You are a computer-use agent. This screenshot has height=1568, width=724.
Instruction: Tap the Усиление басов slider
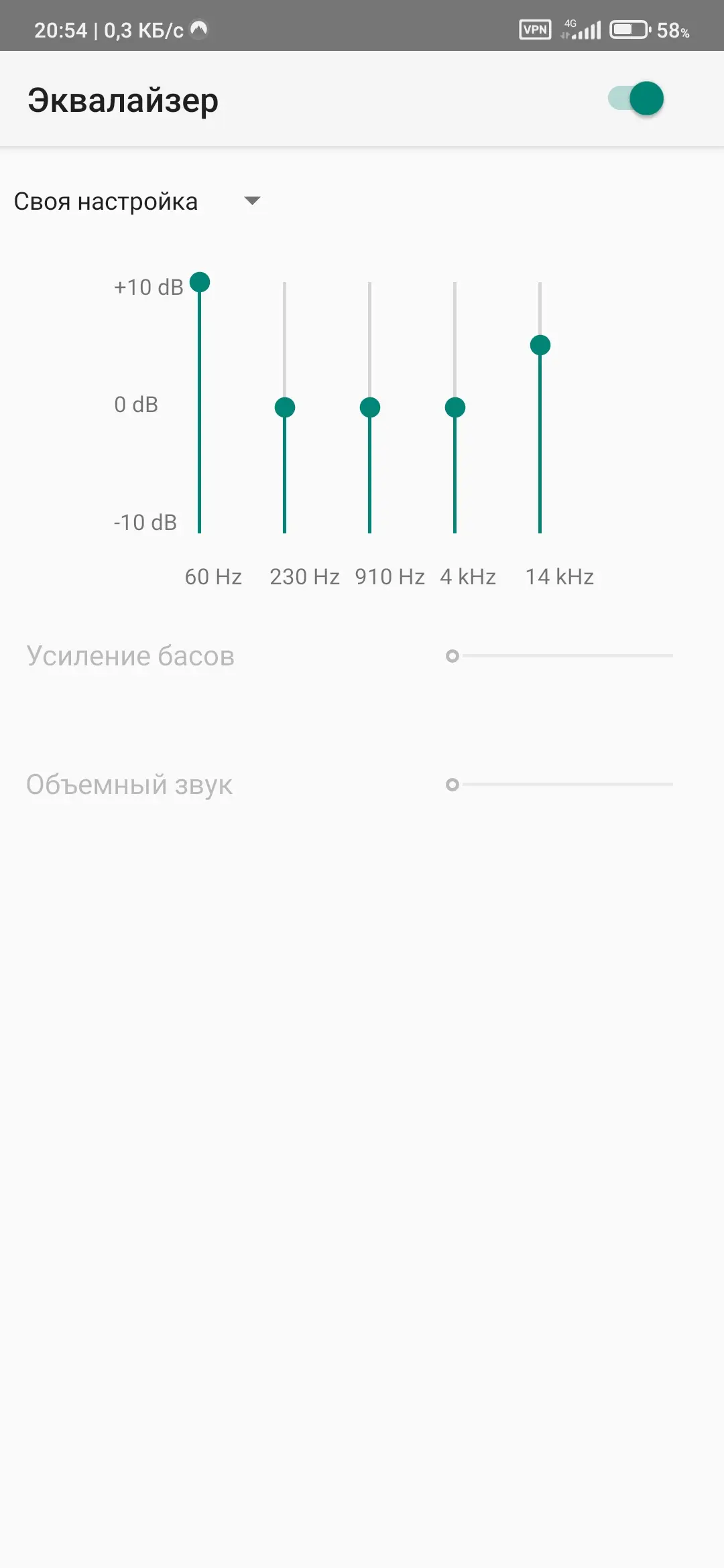click(560, 656)
